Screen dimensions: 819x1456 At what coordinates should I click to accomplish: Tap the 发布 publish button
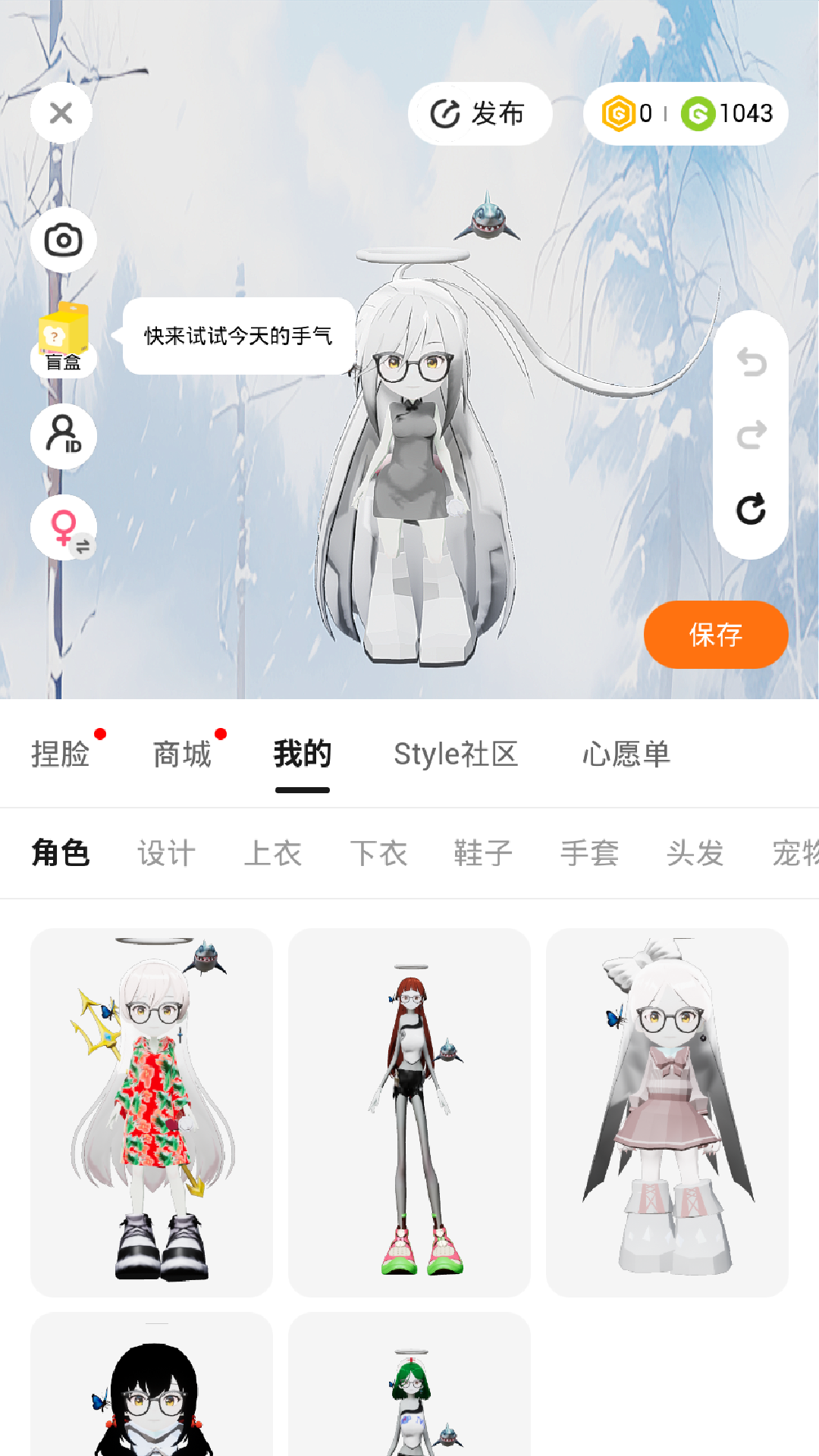coord(479,114)
